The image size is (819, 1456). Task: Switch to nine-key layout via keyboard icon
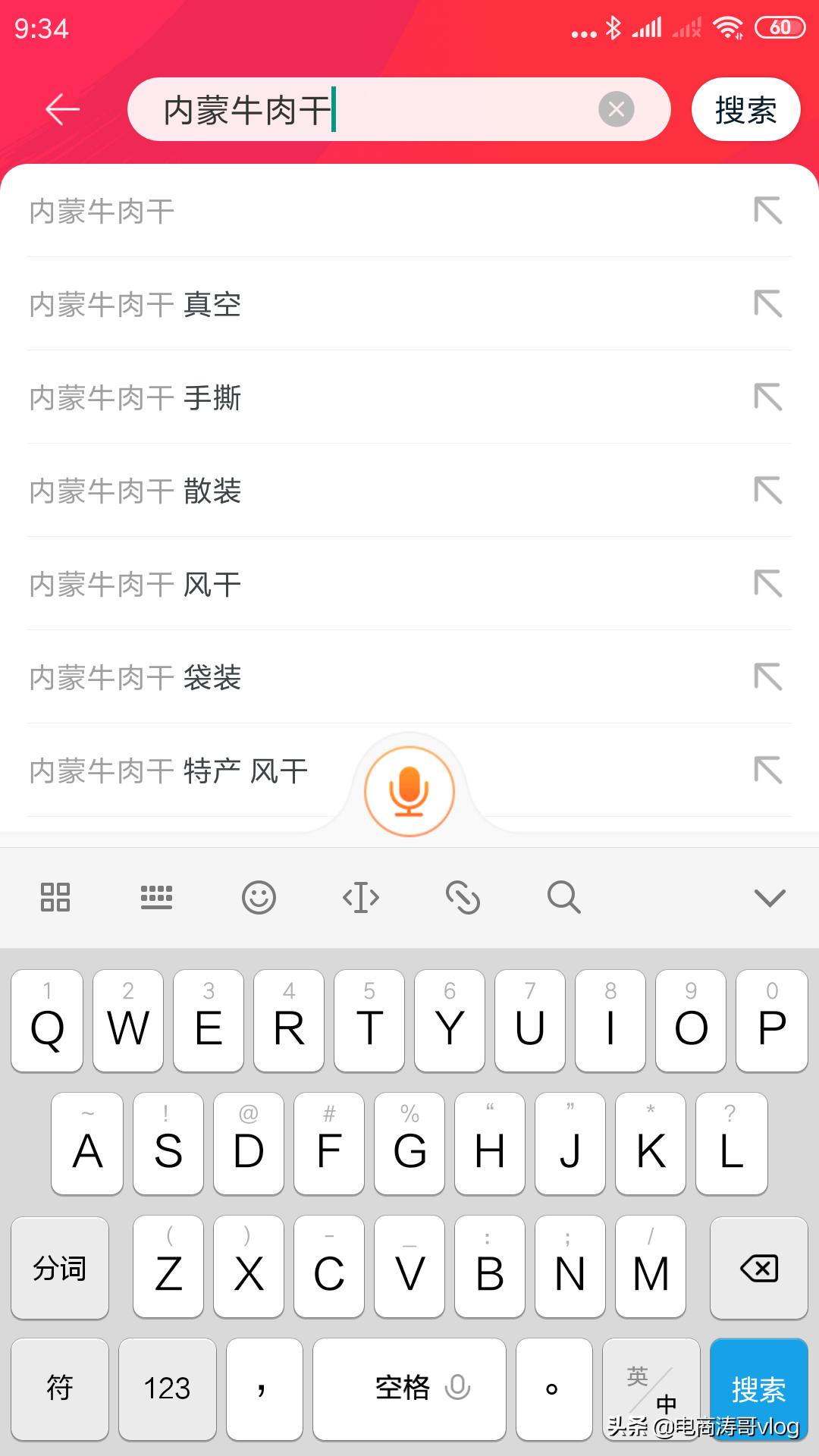156,898
